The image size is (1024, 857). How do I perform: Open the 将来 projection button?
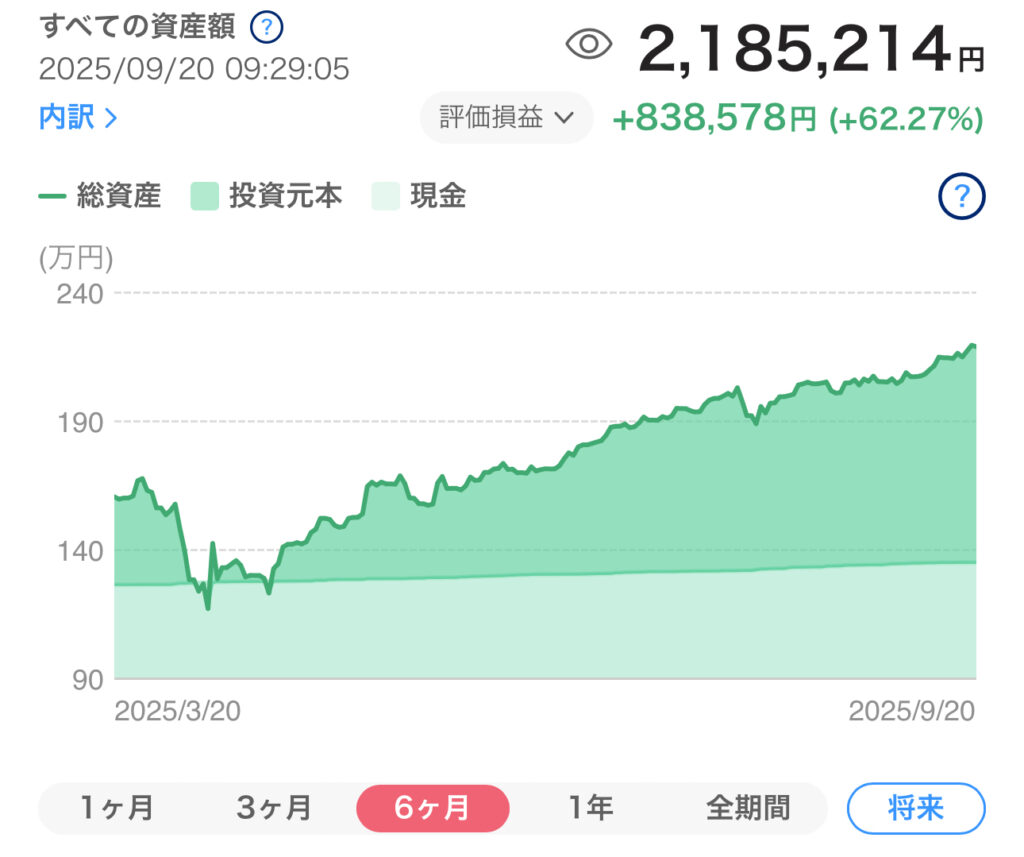coord(916,807)
